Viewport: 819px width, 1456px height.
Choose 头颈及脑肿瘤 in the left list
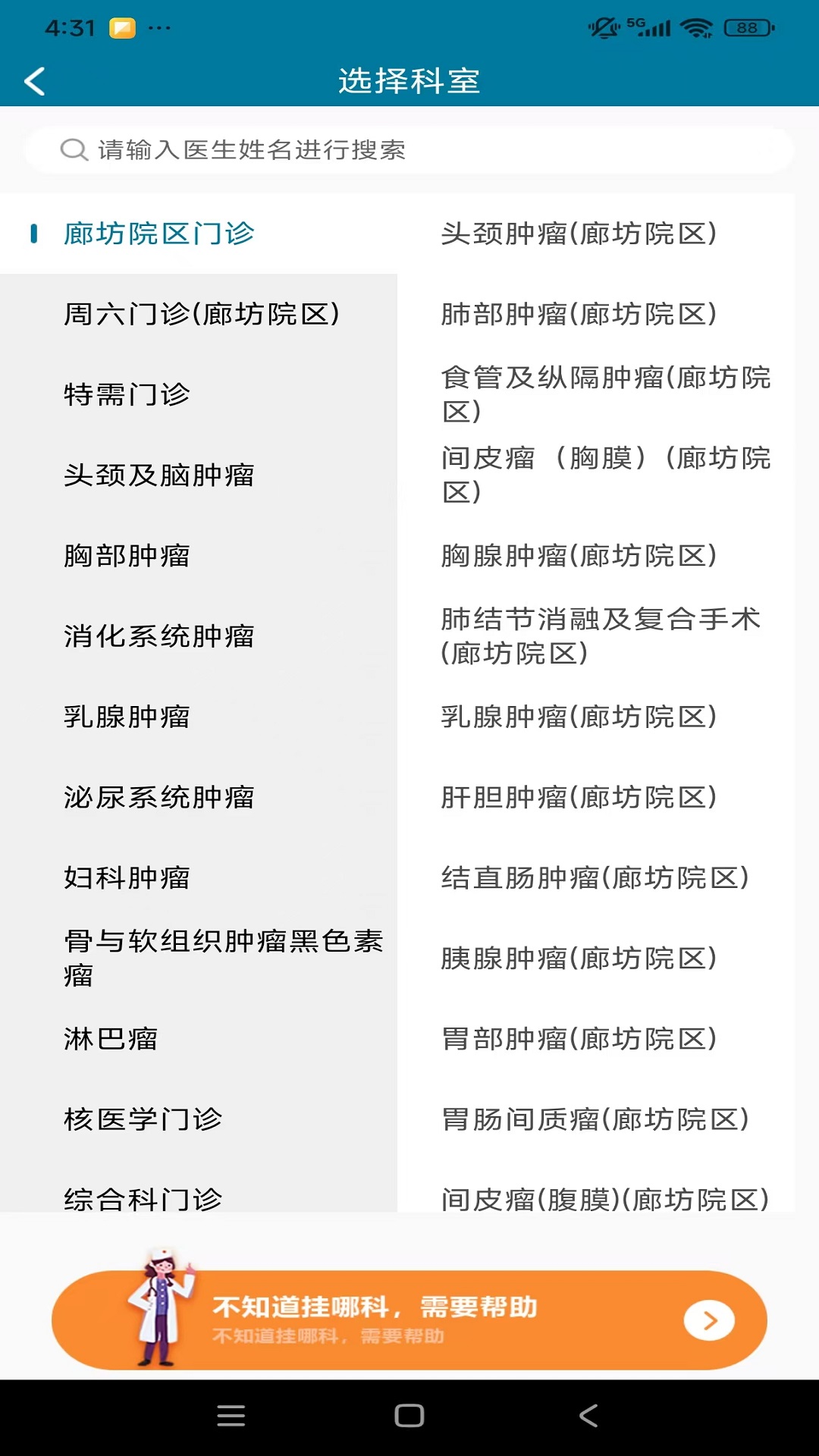tap(159, 475)
